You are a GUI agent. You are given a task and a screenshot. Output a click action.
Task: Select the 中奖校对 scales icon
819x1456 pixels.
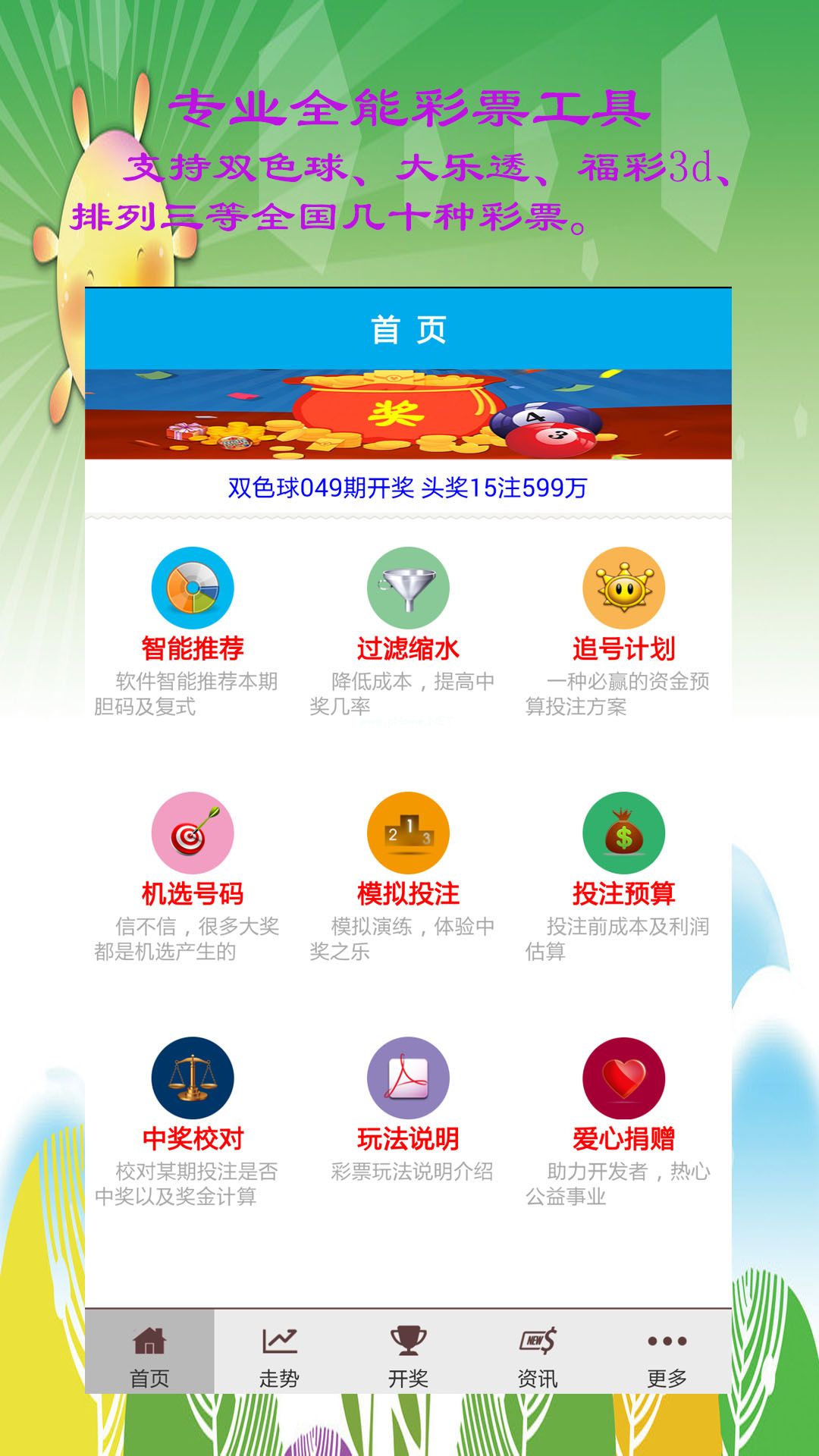pos(191,1077)
